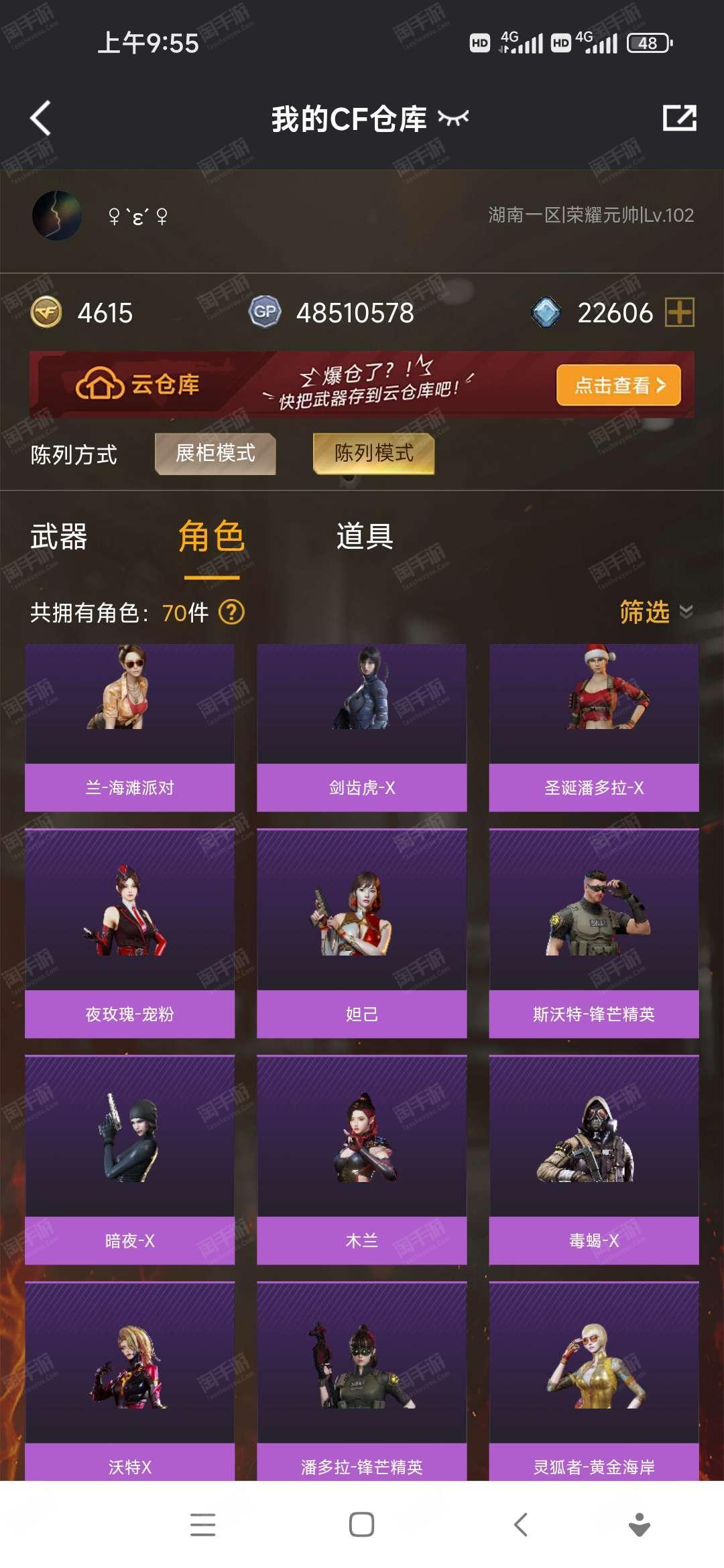Switch to the 道具 tab
Screen dimensions: 724x1568
[x=365, y=537]
